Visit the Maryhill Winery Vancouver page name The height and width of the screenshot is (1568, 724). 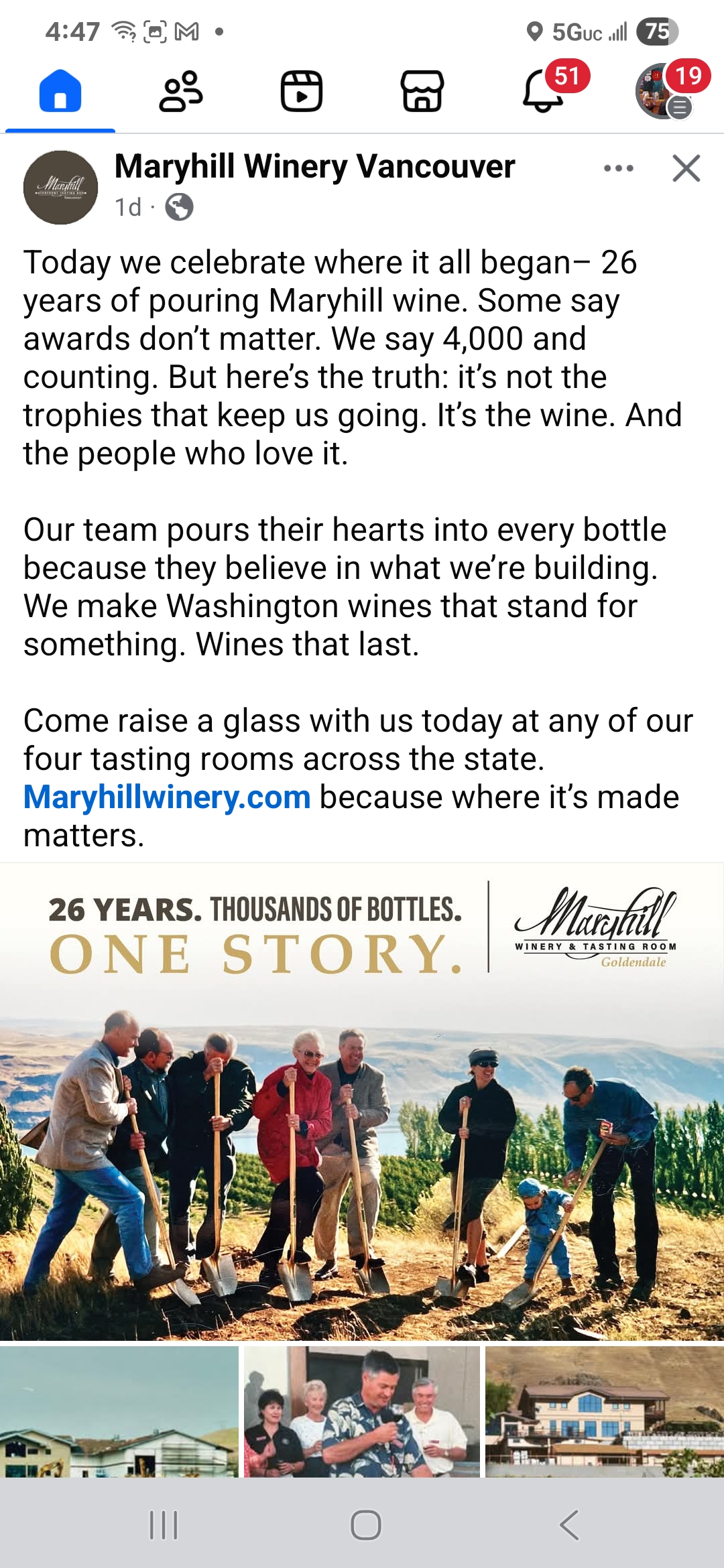coord(314,166)
